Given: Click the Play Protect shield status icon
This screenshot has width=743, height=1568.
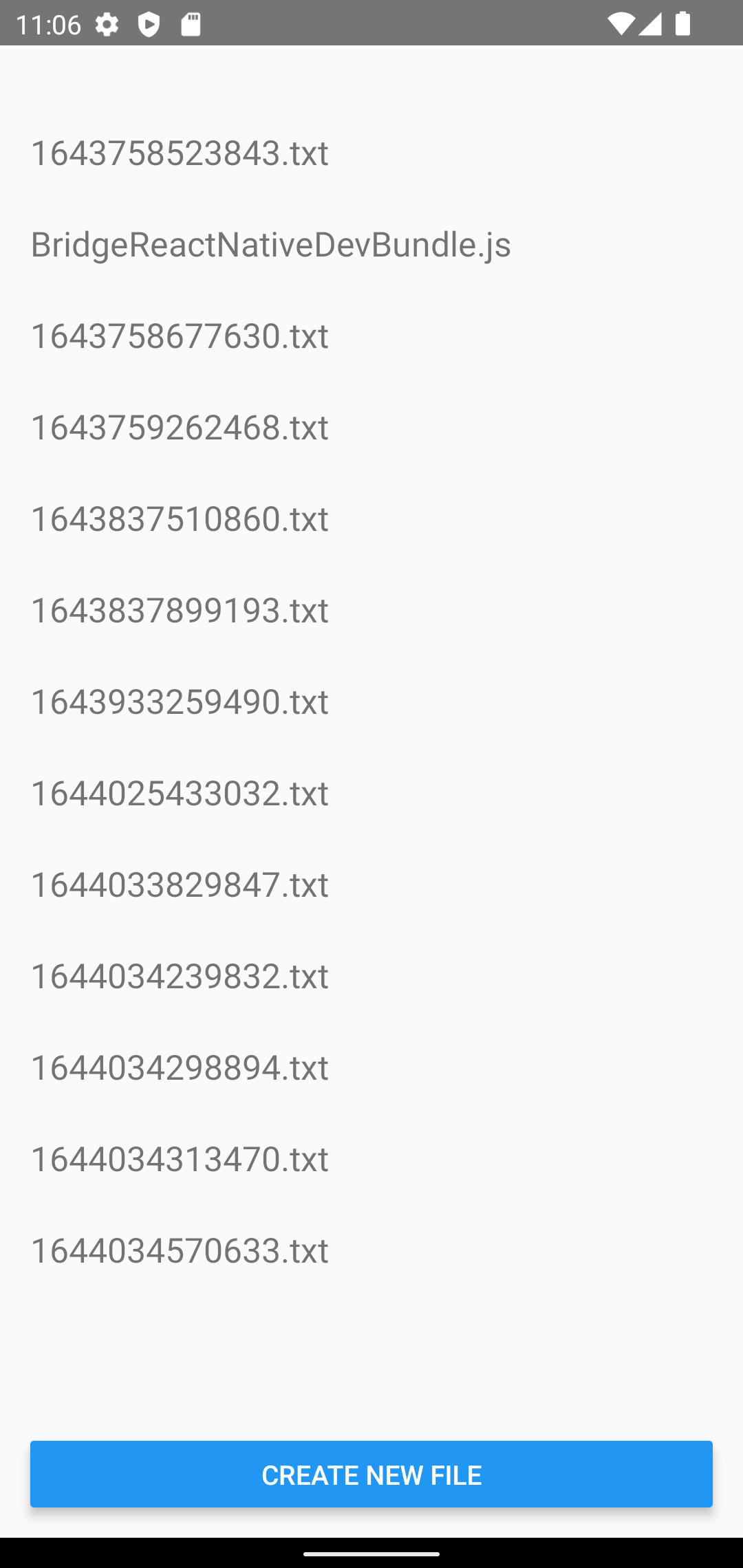Looking at the screenshot, I should tap(150, 25).
